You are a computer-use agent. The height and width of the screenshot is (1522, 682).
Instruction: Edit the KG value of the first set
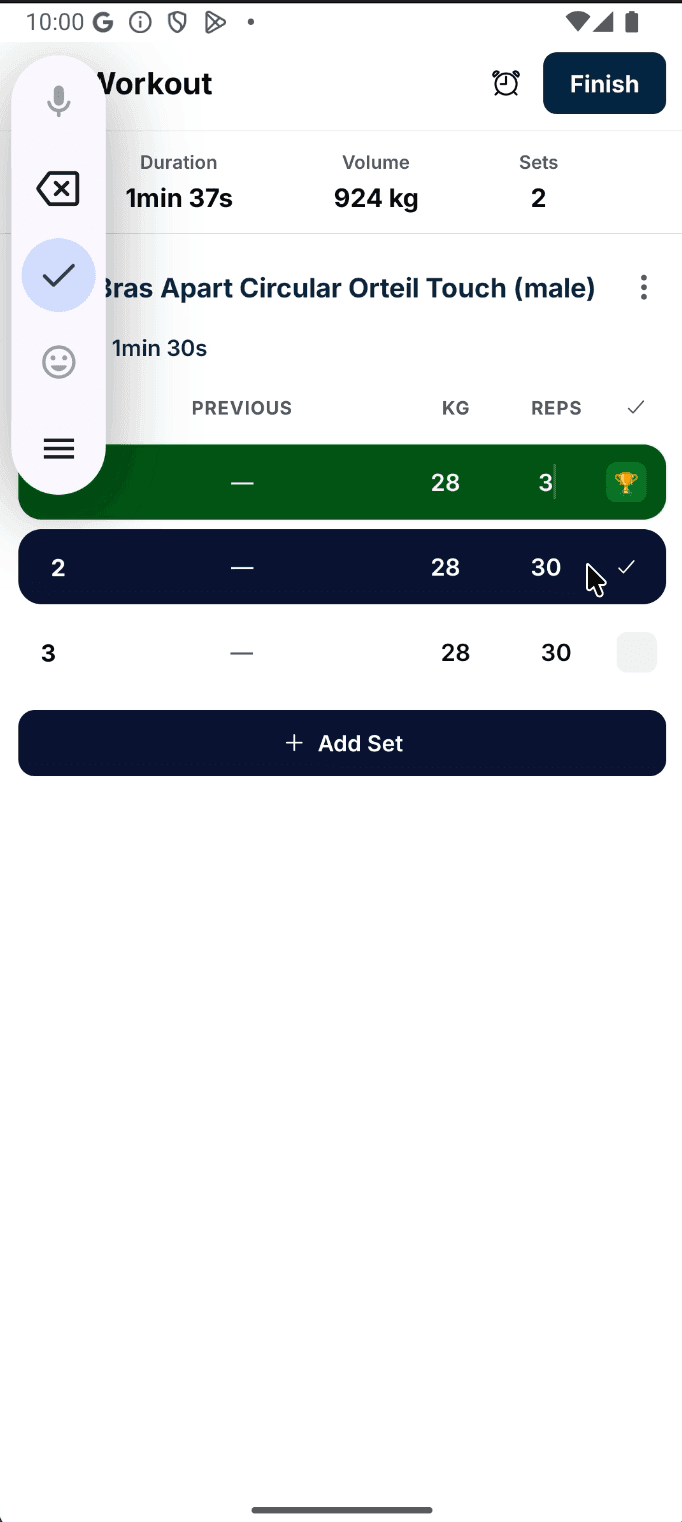pyautogui.click(x=445, y=483)
